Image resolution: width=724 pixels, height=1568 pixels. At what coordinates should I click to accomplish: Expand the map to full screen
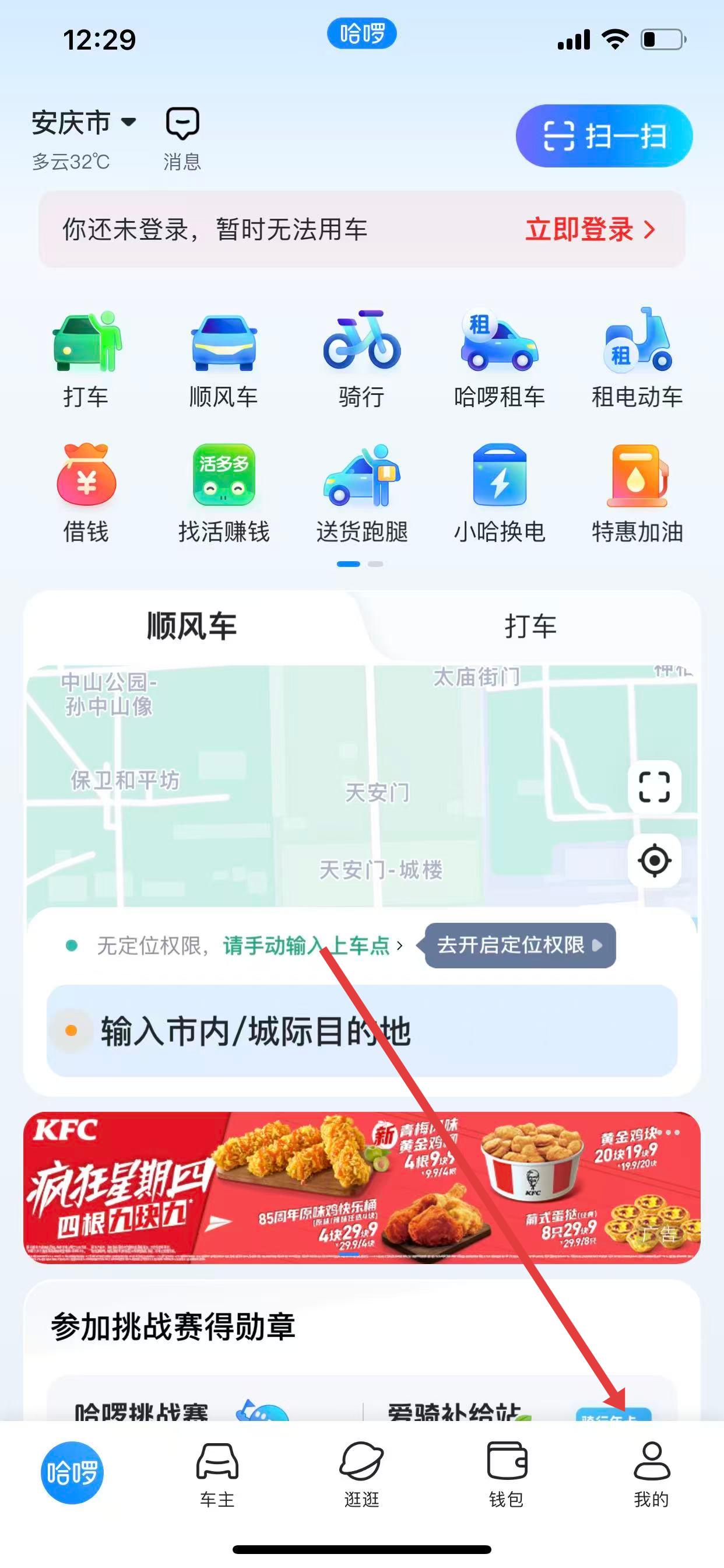pyautogui.click(x=654, y=786)
